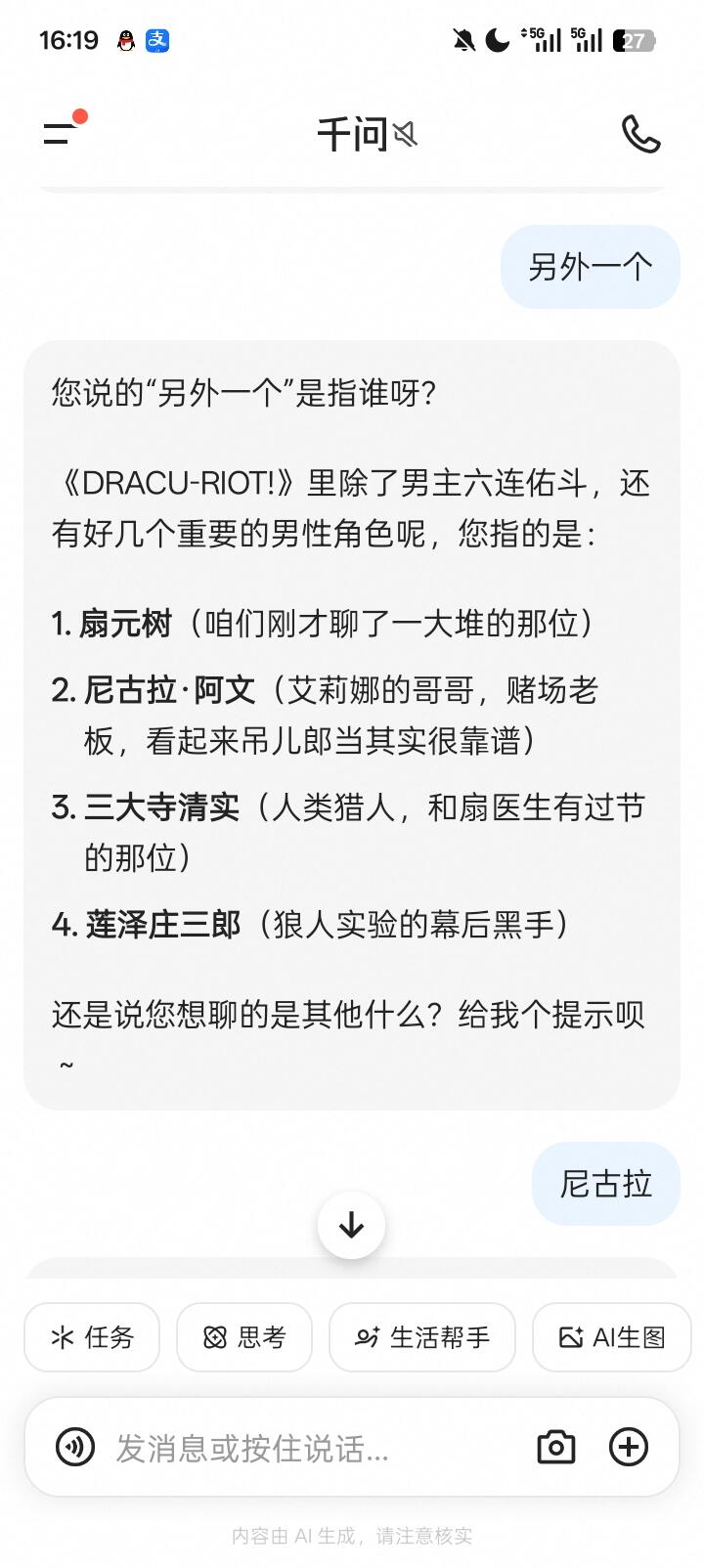Focus the 发消息或按住说话 message field
Screen dimensions: 704x1568
click(311, 1448)
